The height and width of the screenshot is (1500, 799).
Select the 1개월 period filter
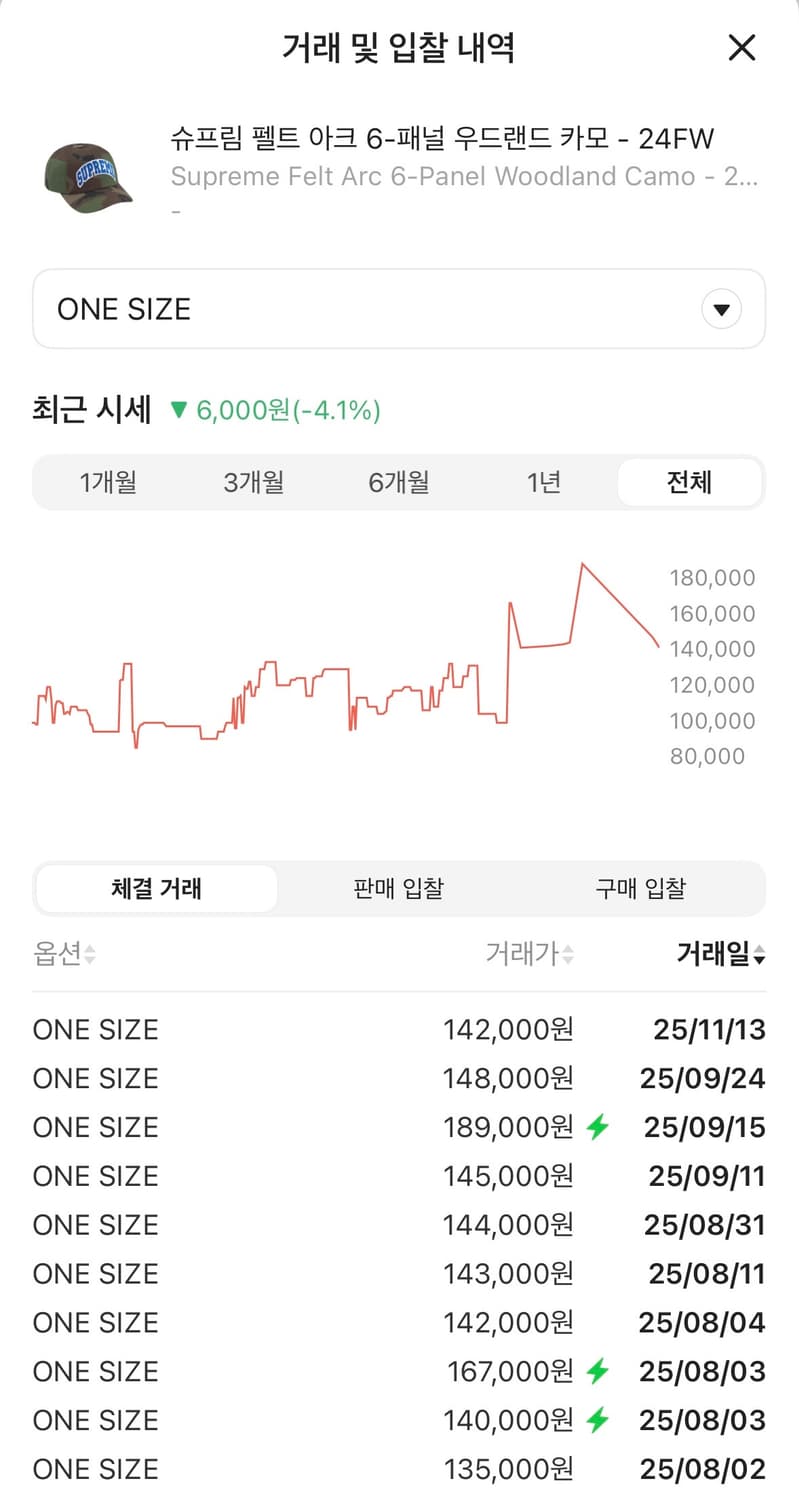click(108, 482)
